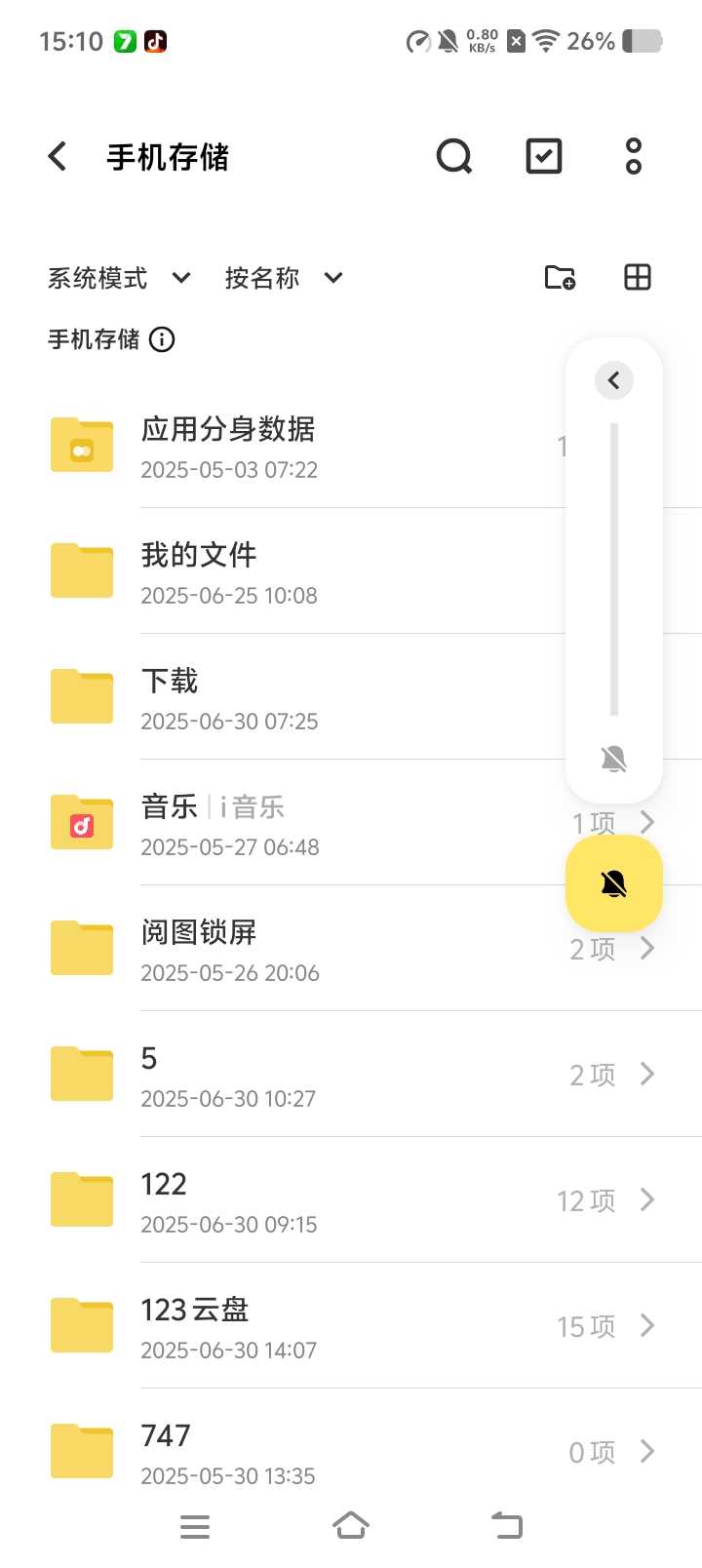Go back from 手机存储
The height and width of the screenshot is (1568, 702).
(x=58, y=156)
